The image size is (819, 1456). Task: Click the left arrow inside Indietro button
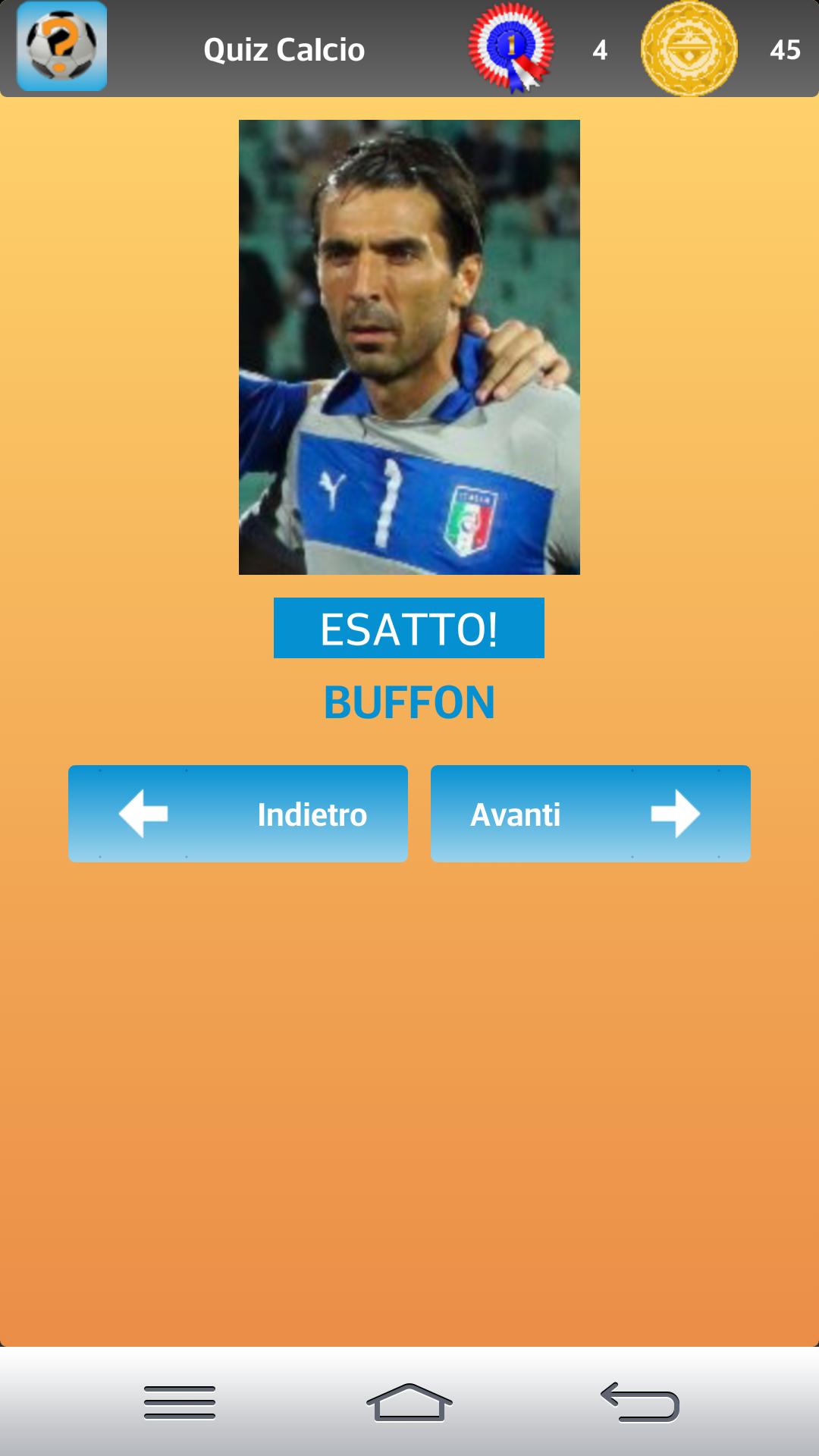(x=144, y=814)
